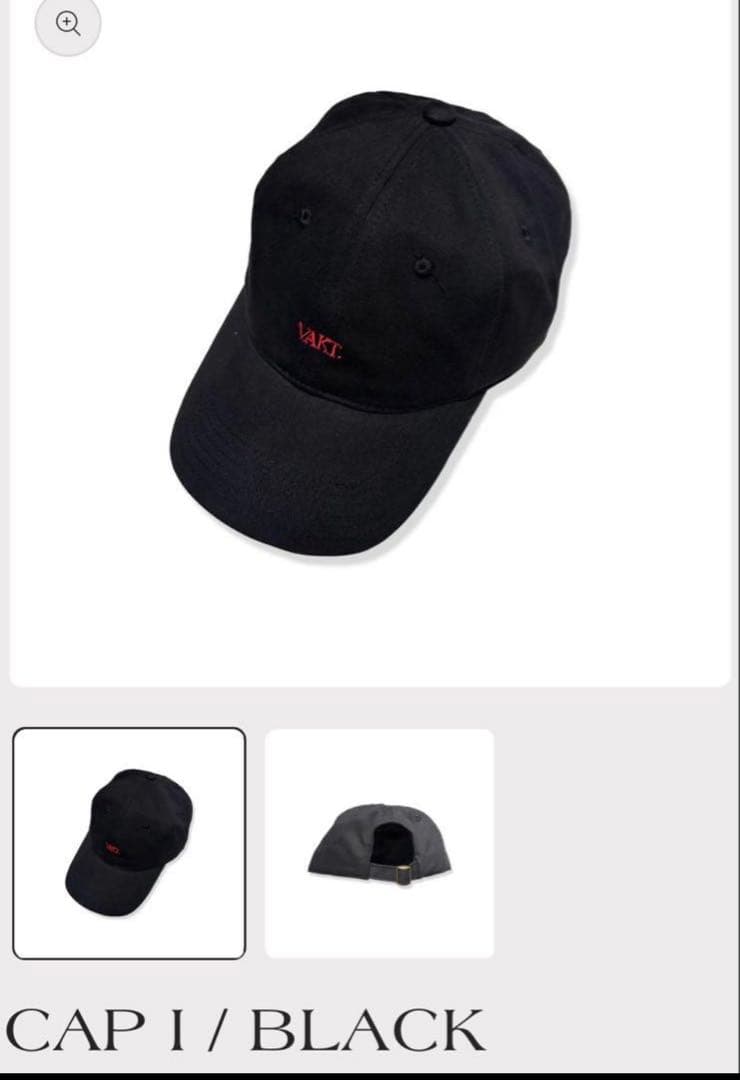Switch to the rear strap photo thumbnail

click(x=382, y=843)
